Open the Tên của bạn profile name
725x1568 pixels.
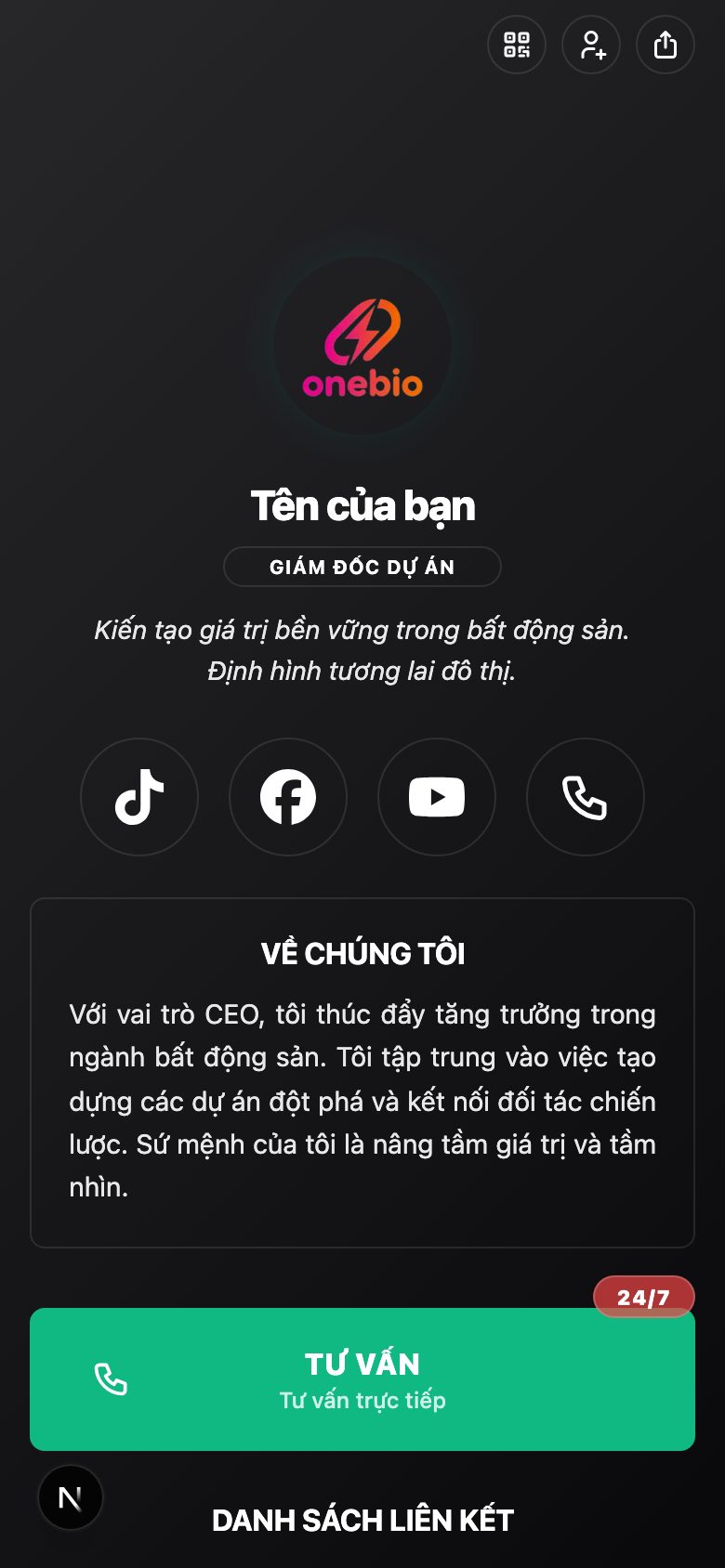click(x=362, y=506)
